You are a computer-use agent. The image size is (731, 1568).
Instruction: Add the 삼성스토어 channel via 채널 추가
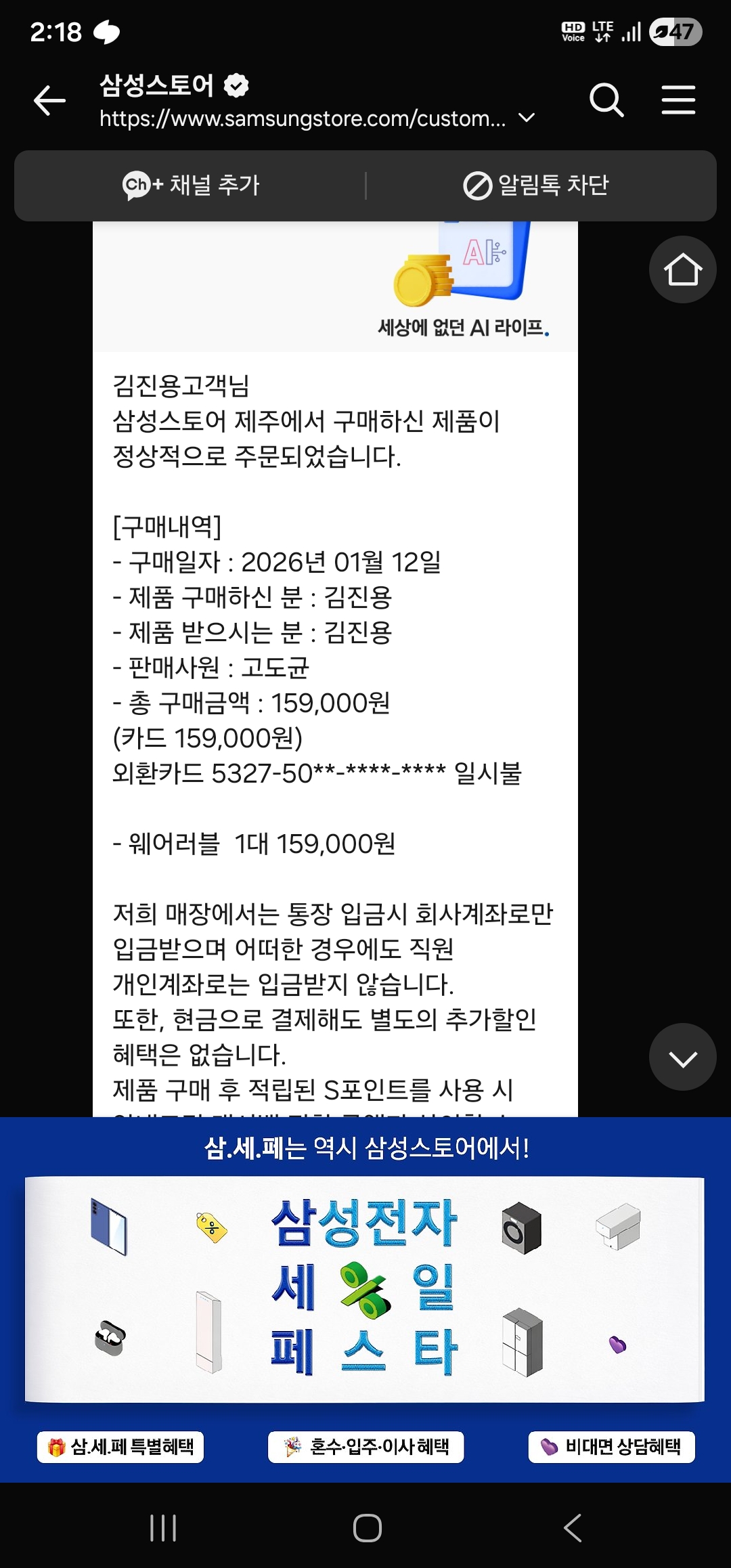[191, 186]
